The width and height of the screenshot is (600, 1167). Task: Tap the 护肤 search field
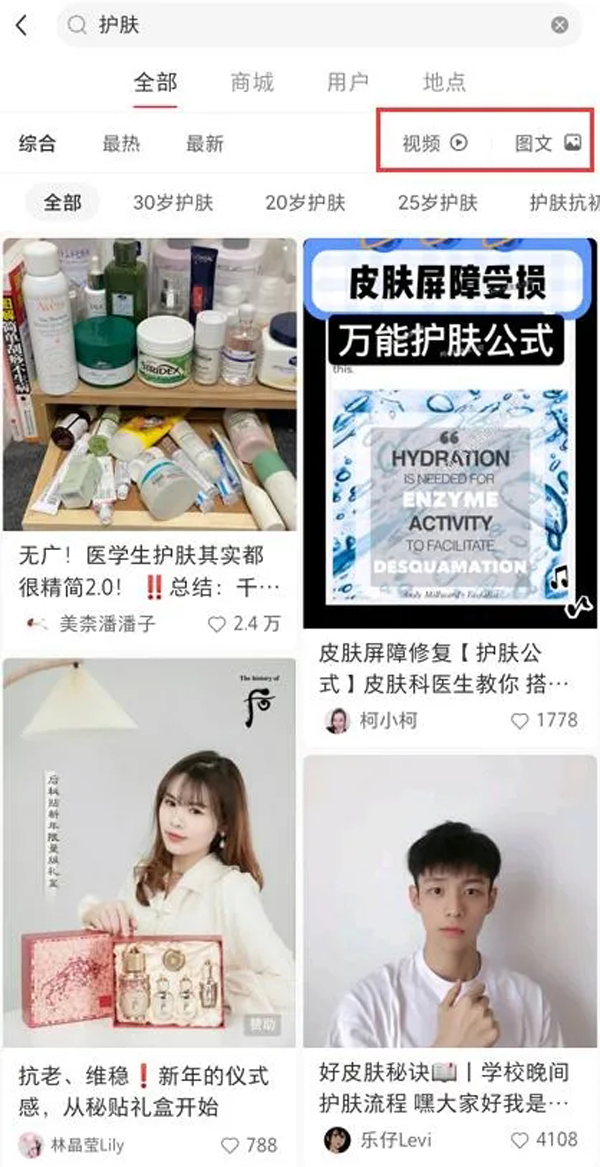click(x=300, y=26)
